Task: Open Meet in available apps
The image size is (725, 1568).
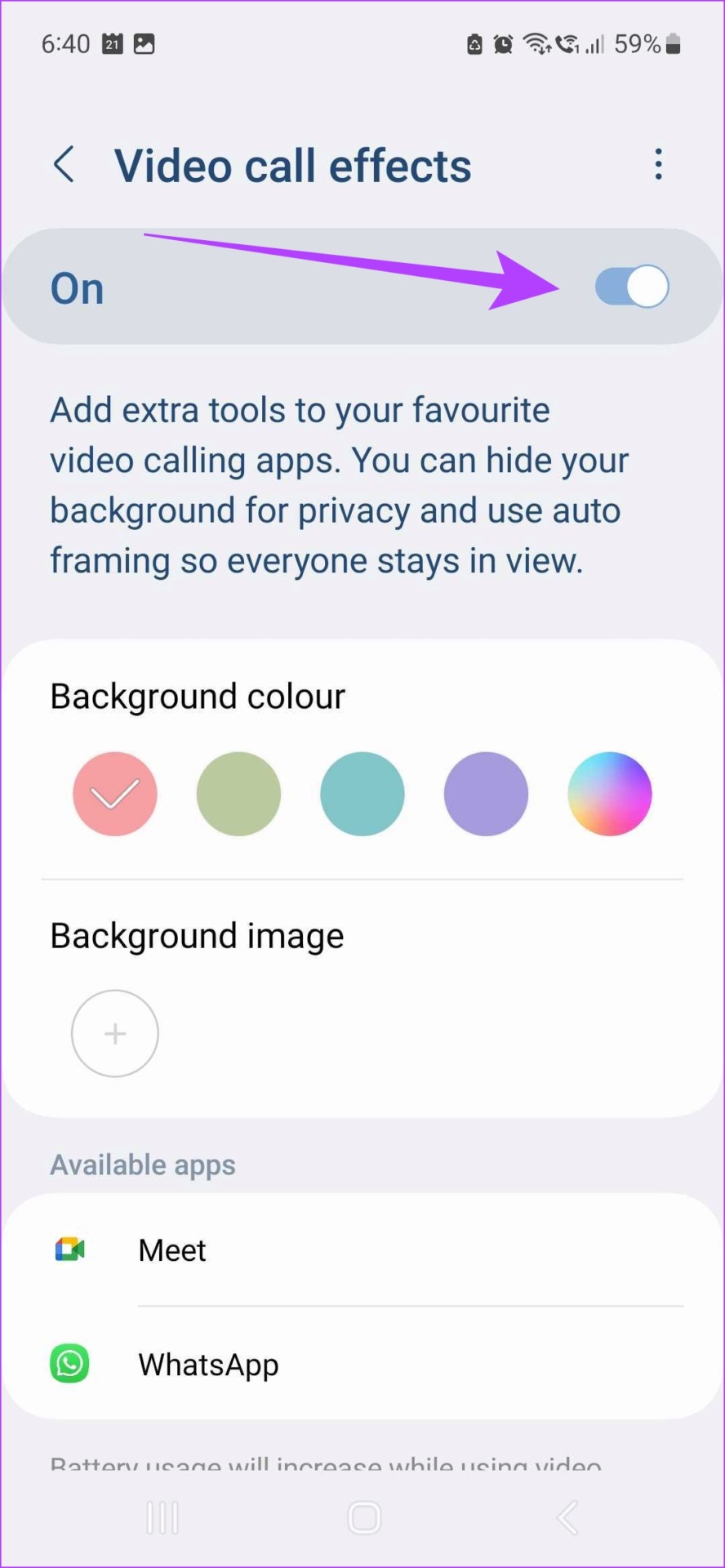Action: (x=362, y=1250)
